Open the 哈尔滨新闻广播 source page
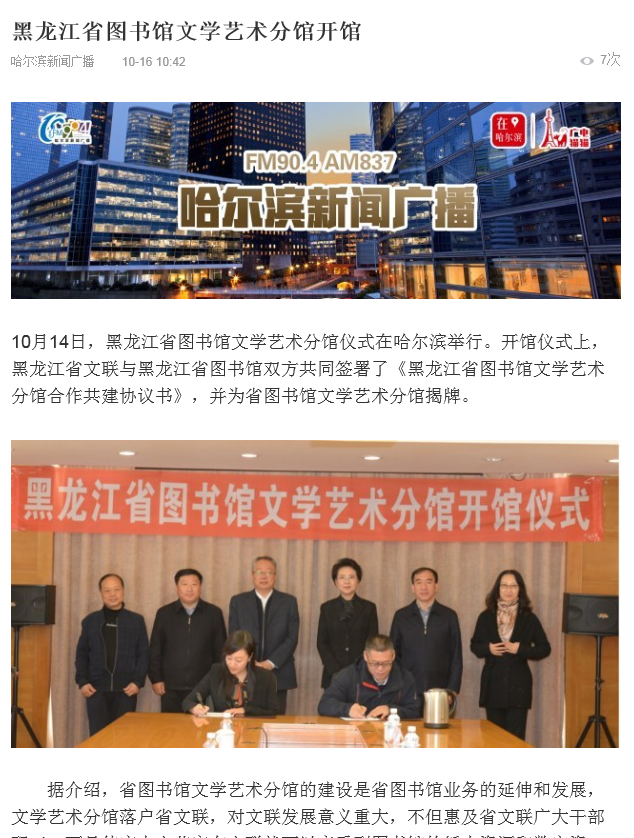Screen dimensions: 634x838 [53, 62]
